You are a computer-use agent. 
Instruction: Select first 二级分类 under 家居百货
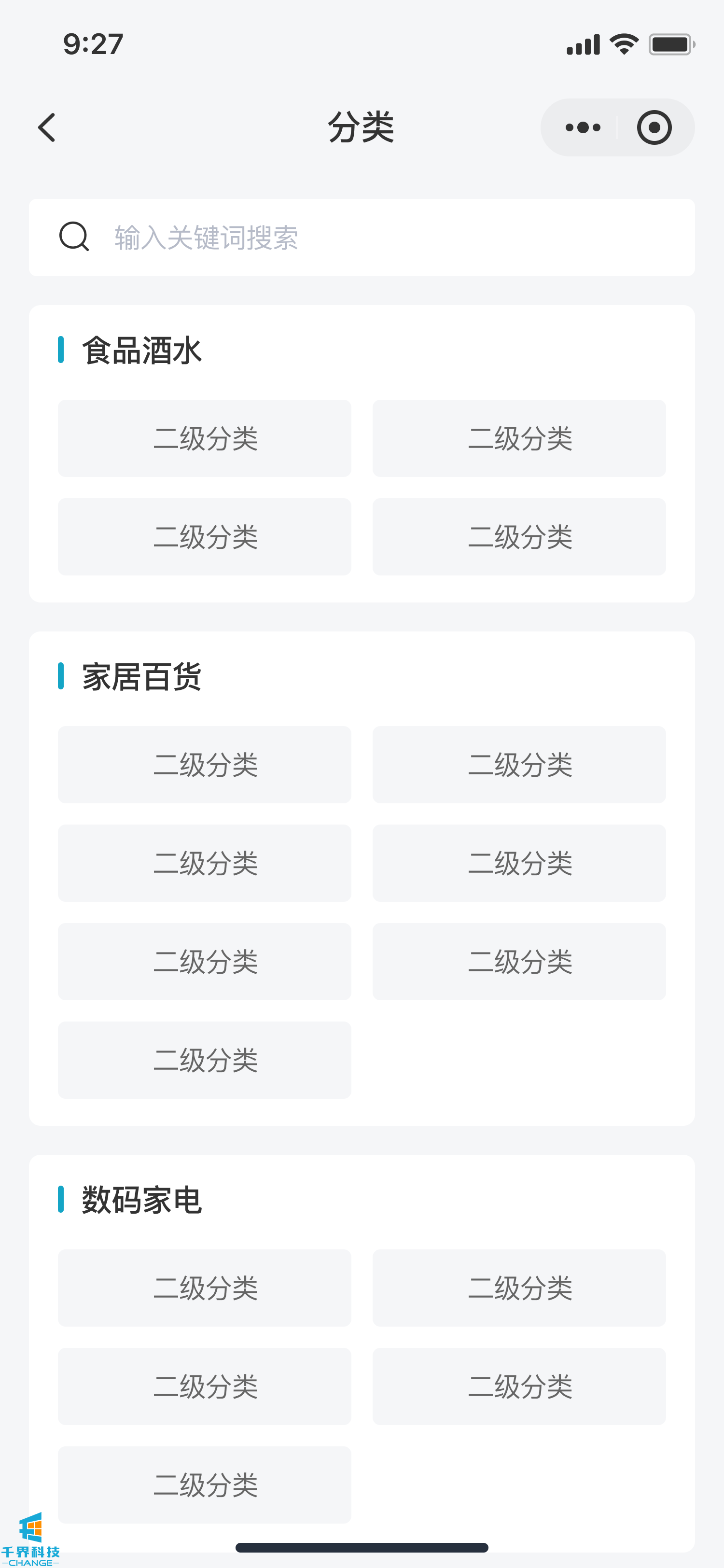click(x=205, y=765)
